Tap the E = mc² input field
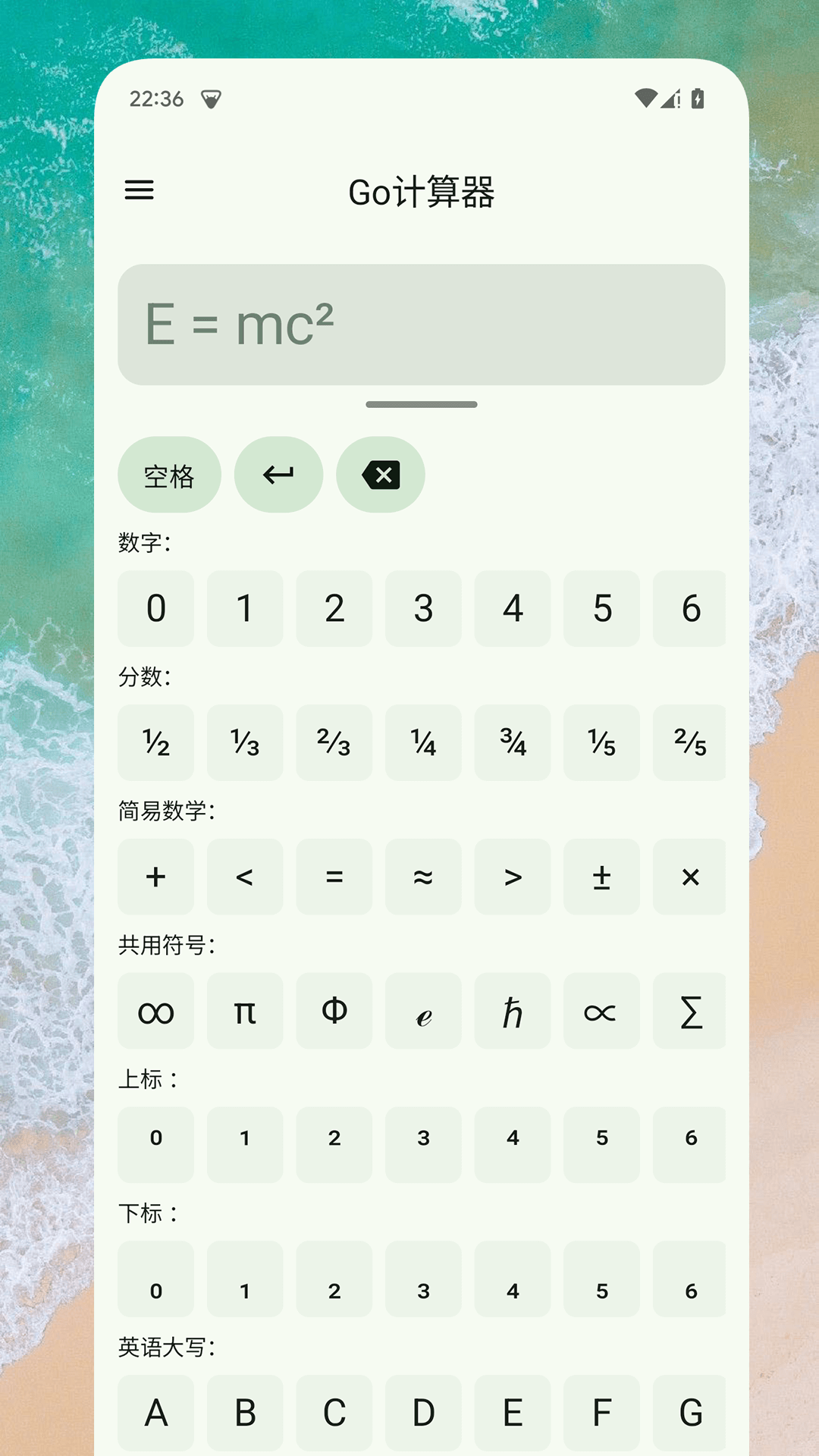 coord(421,325)
